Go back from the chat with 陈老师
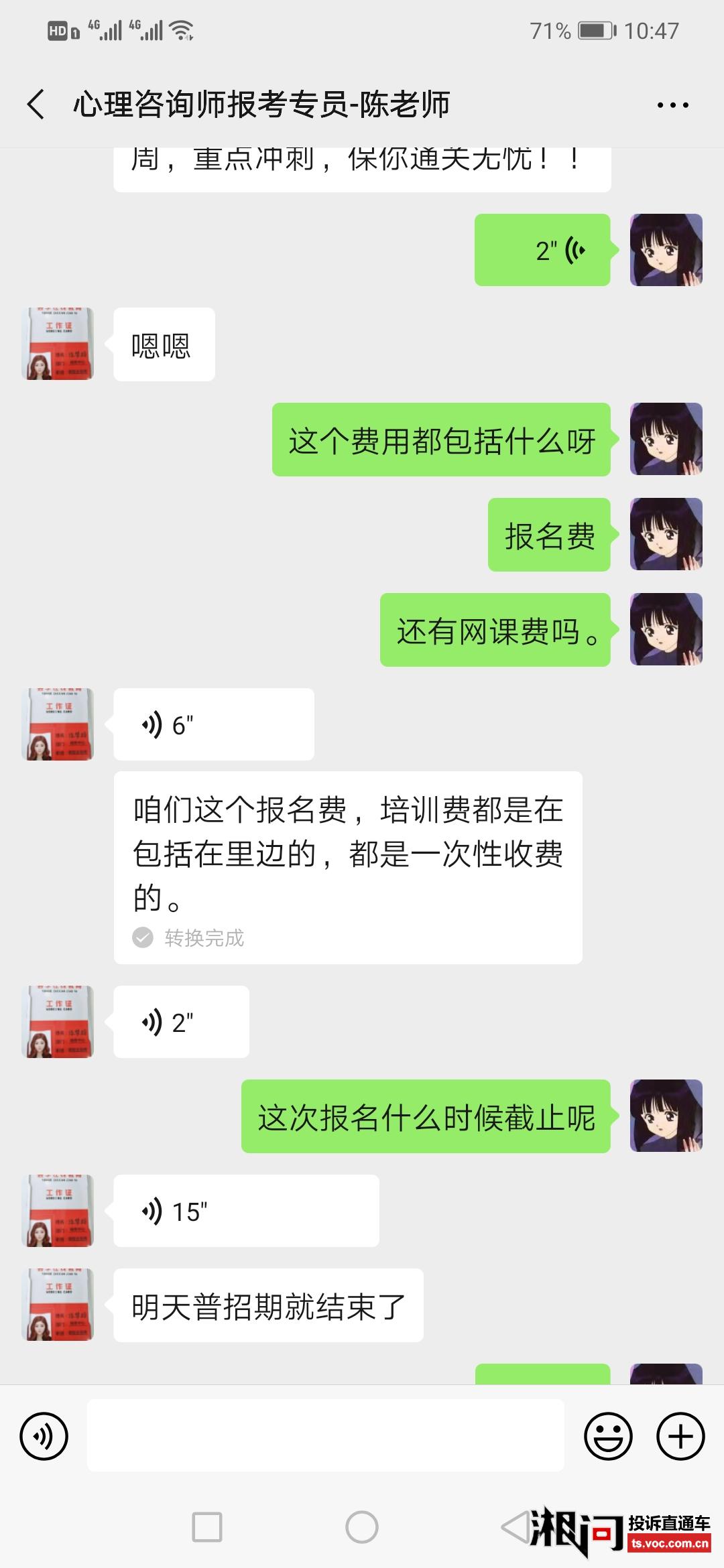 [x=36, y=105]
